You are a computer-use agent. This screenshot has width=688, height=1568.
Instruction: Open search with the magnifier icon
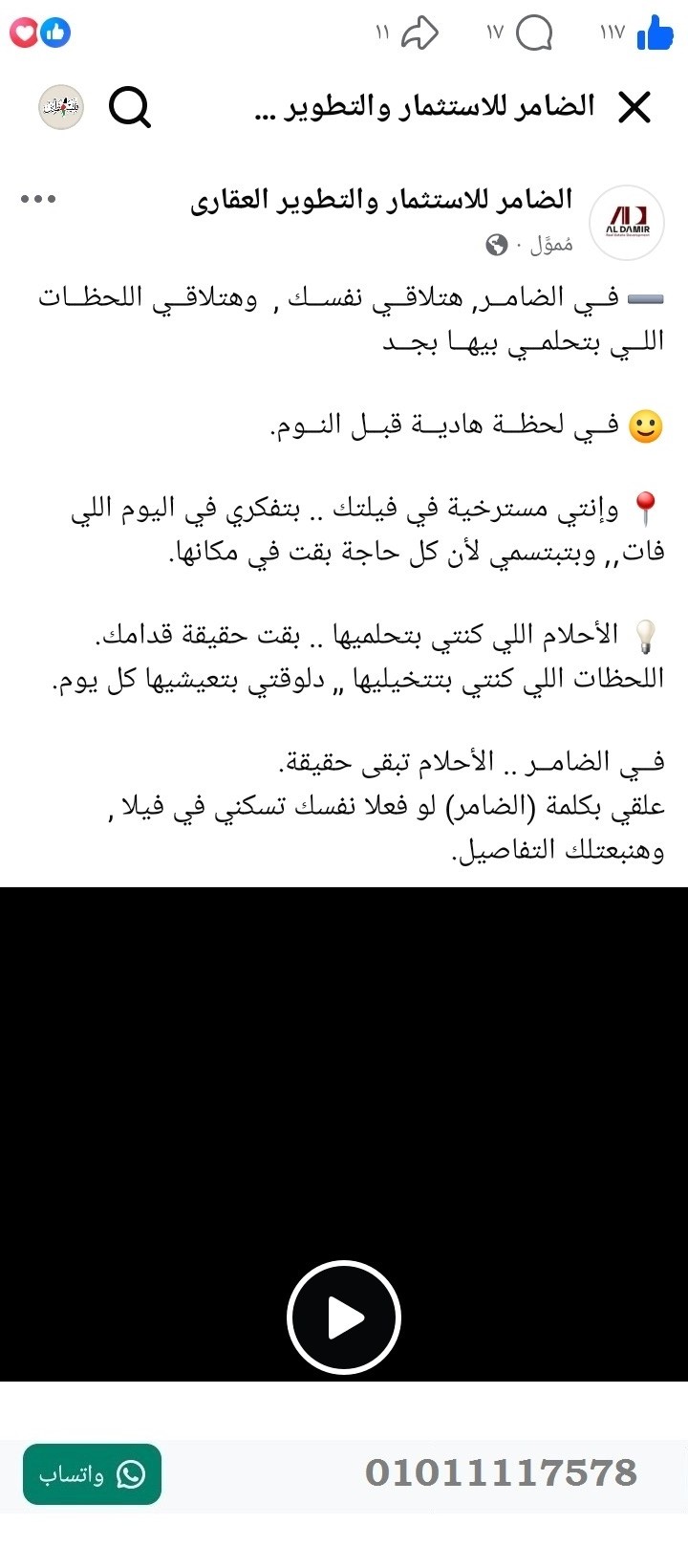click(130, 108)
